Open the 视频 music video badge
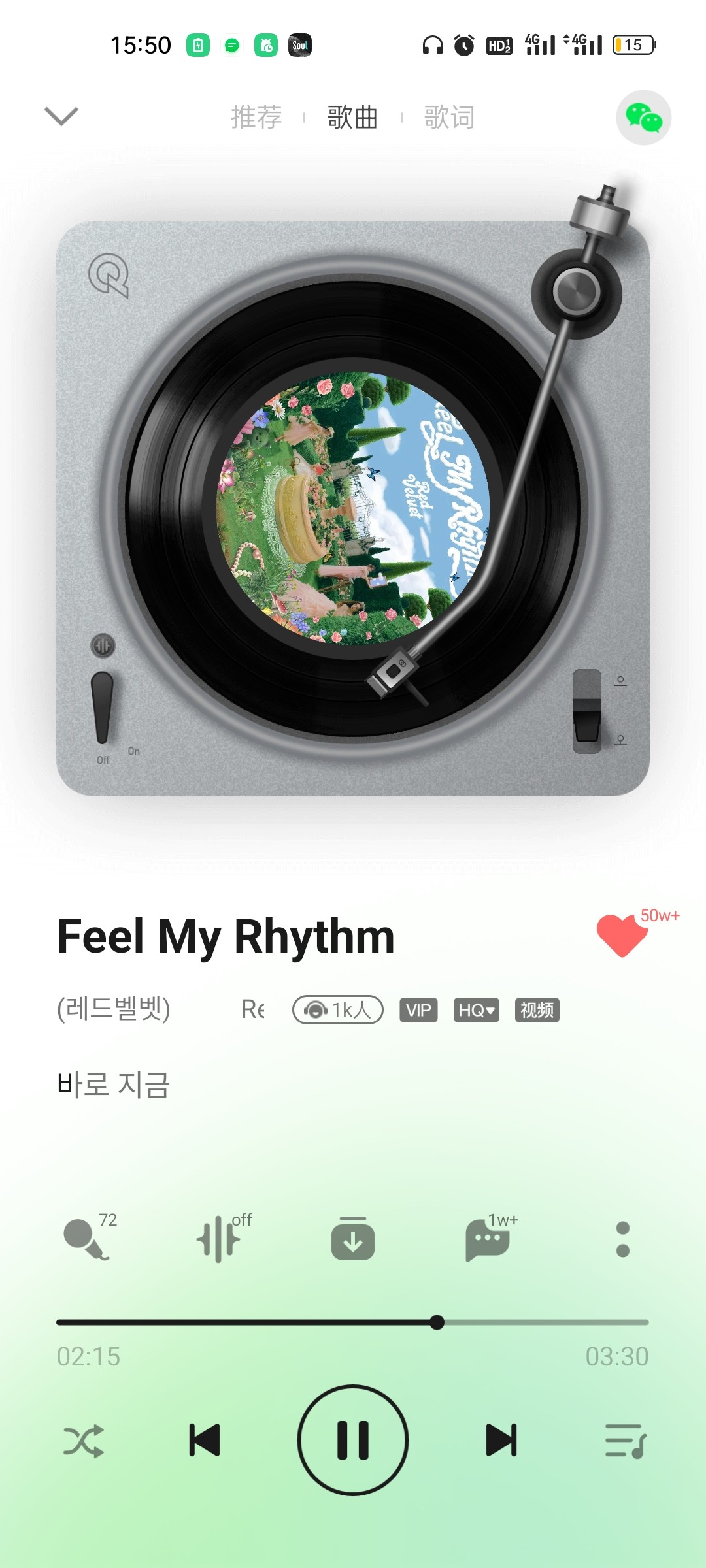Screen dimensions: 706x1568 [x=537, y=1010]
